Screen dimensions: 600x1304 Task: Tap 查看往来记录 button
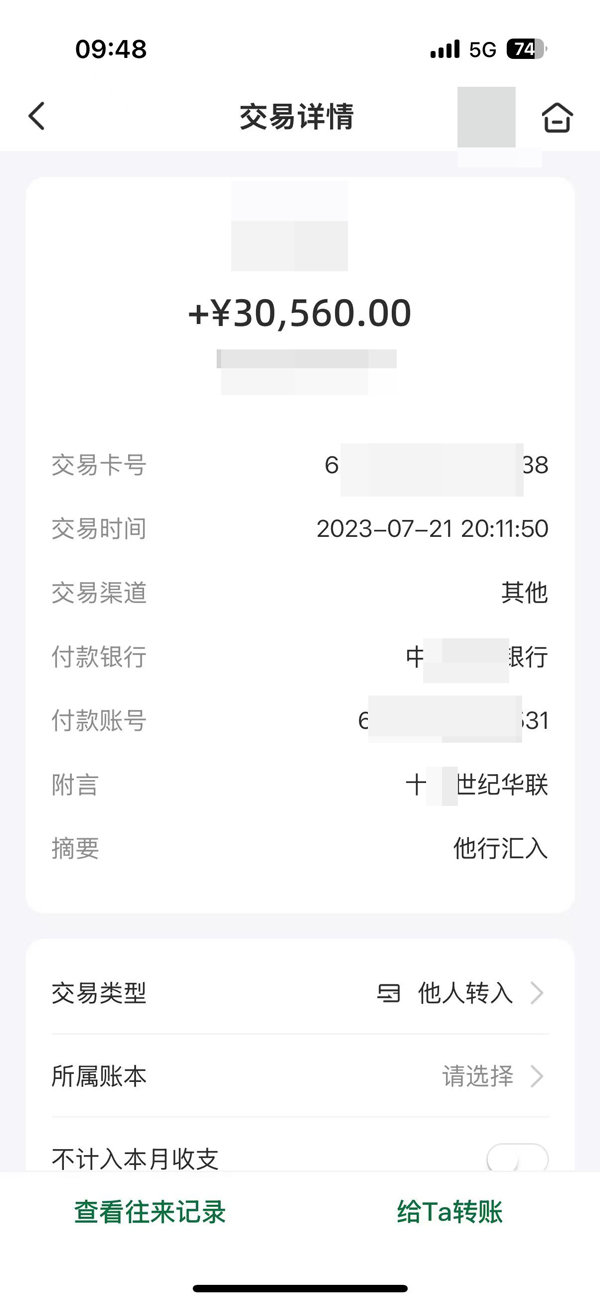150,1212
